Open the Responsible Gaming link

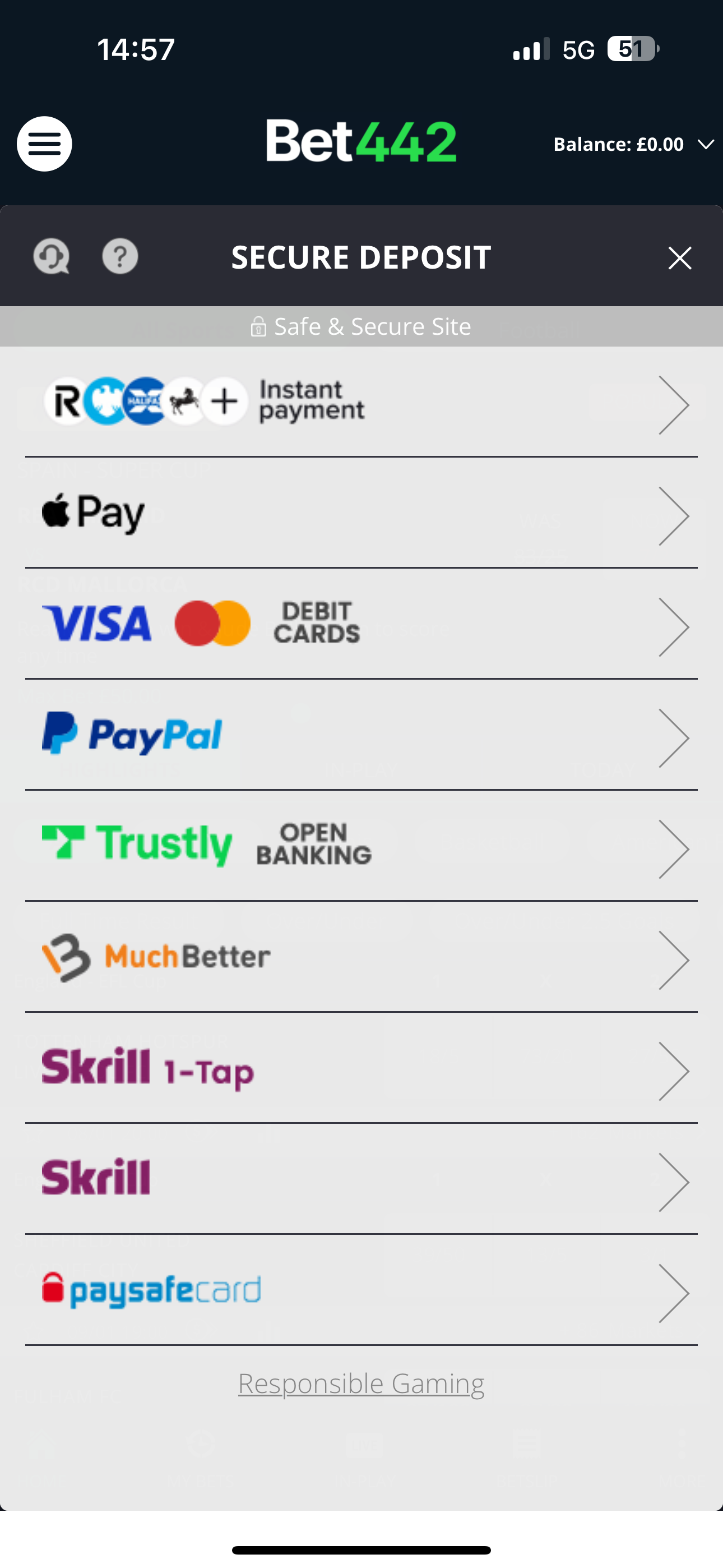361,1383
